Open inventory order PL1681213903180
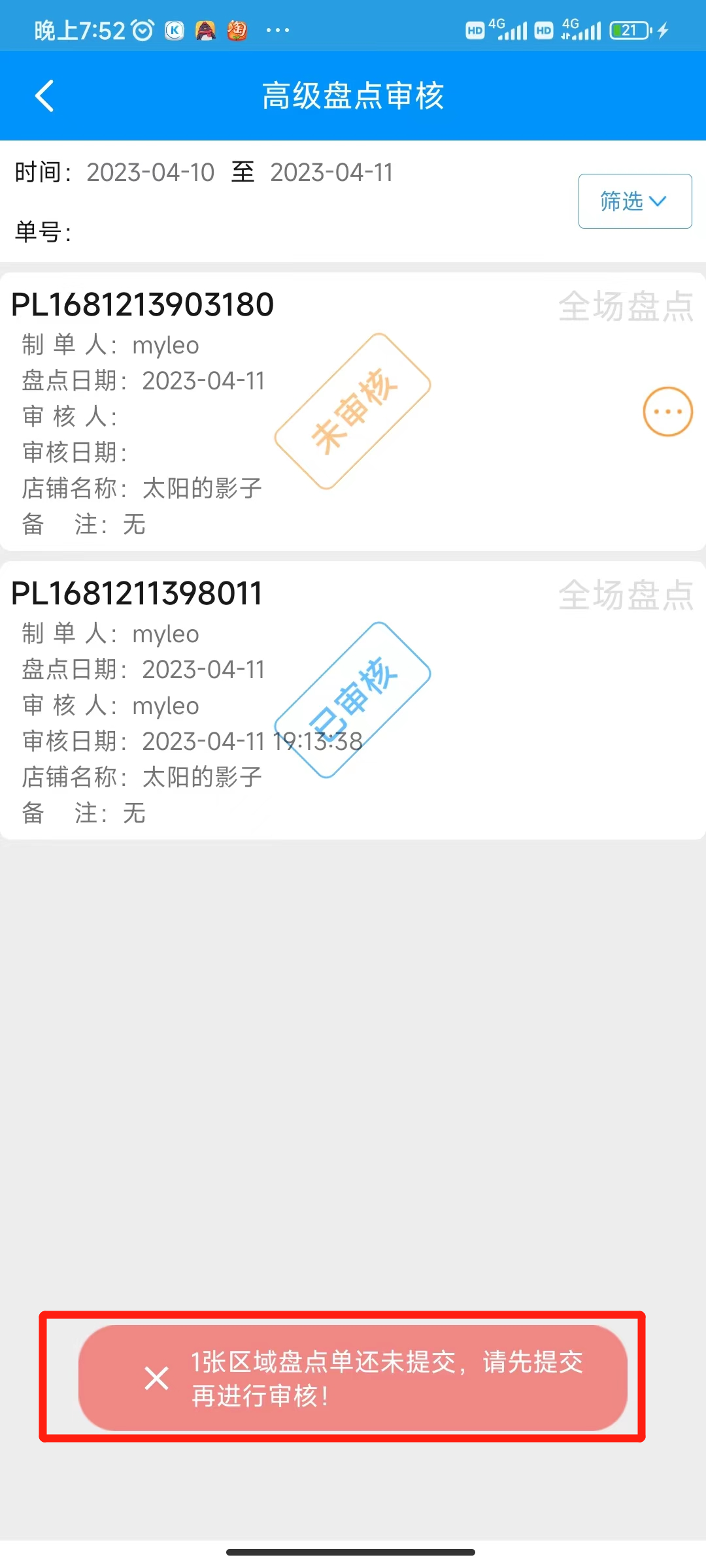706x1568 pixels. [143, 305]
